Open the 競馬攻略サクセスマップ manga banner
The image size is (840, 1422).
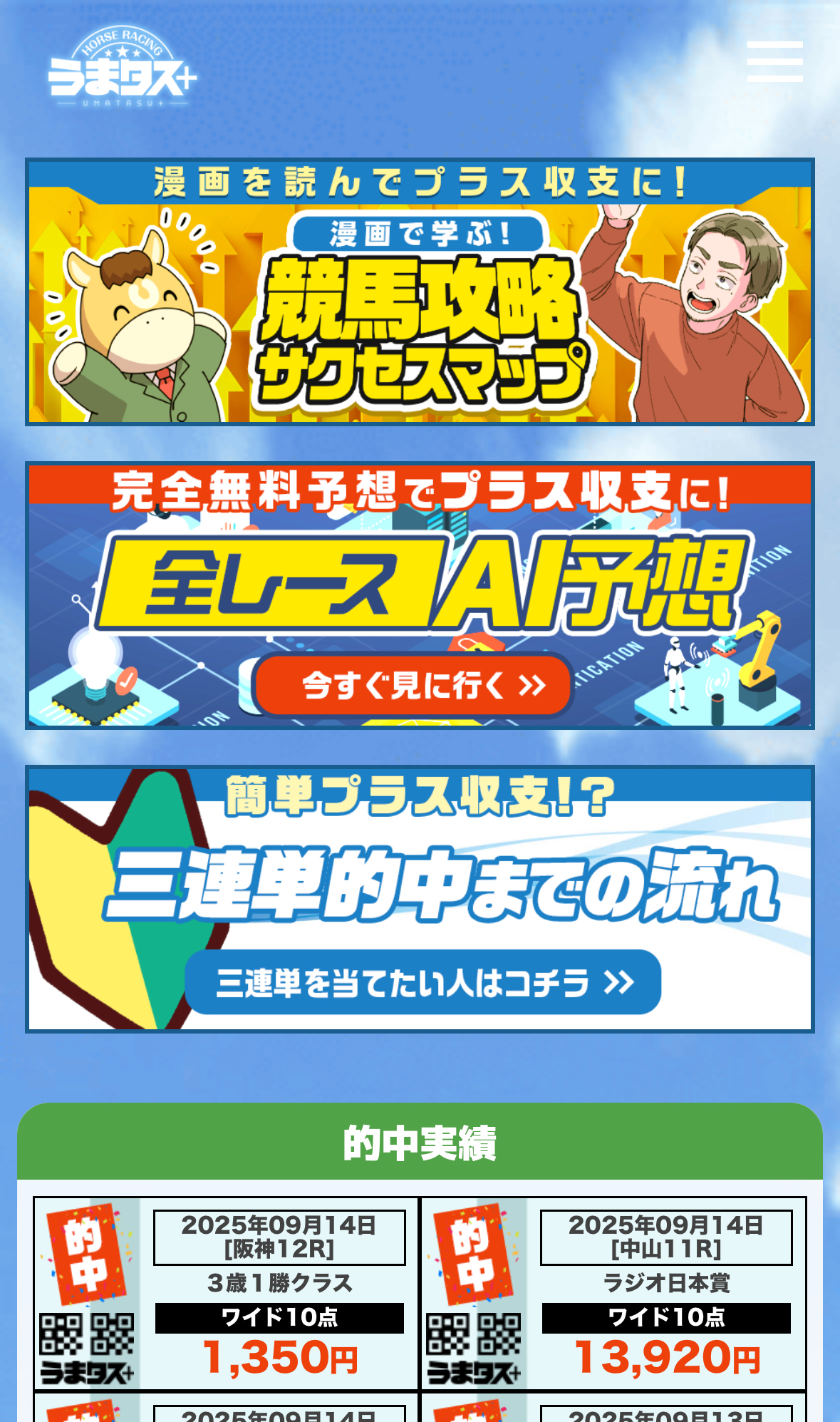click(x=420, y=292)
